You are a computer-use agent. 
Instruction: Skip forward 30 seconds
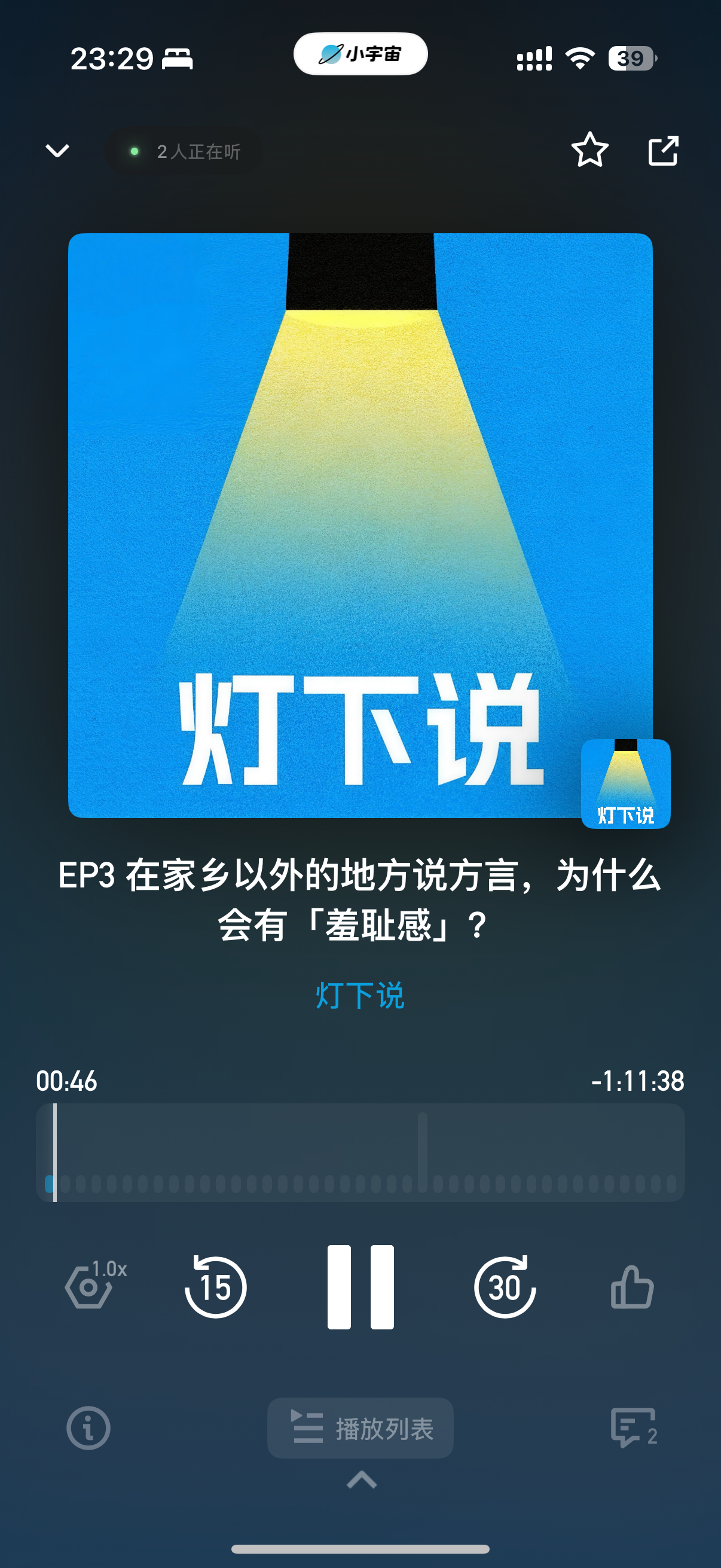[505, 1287]
